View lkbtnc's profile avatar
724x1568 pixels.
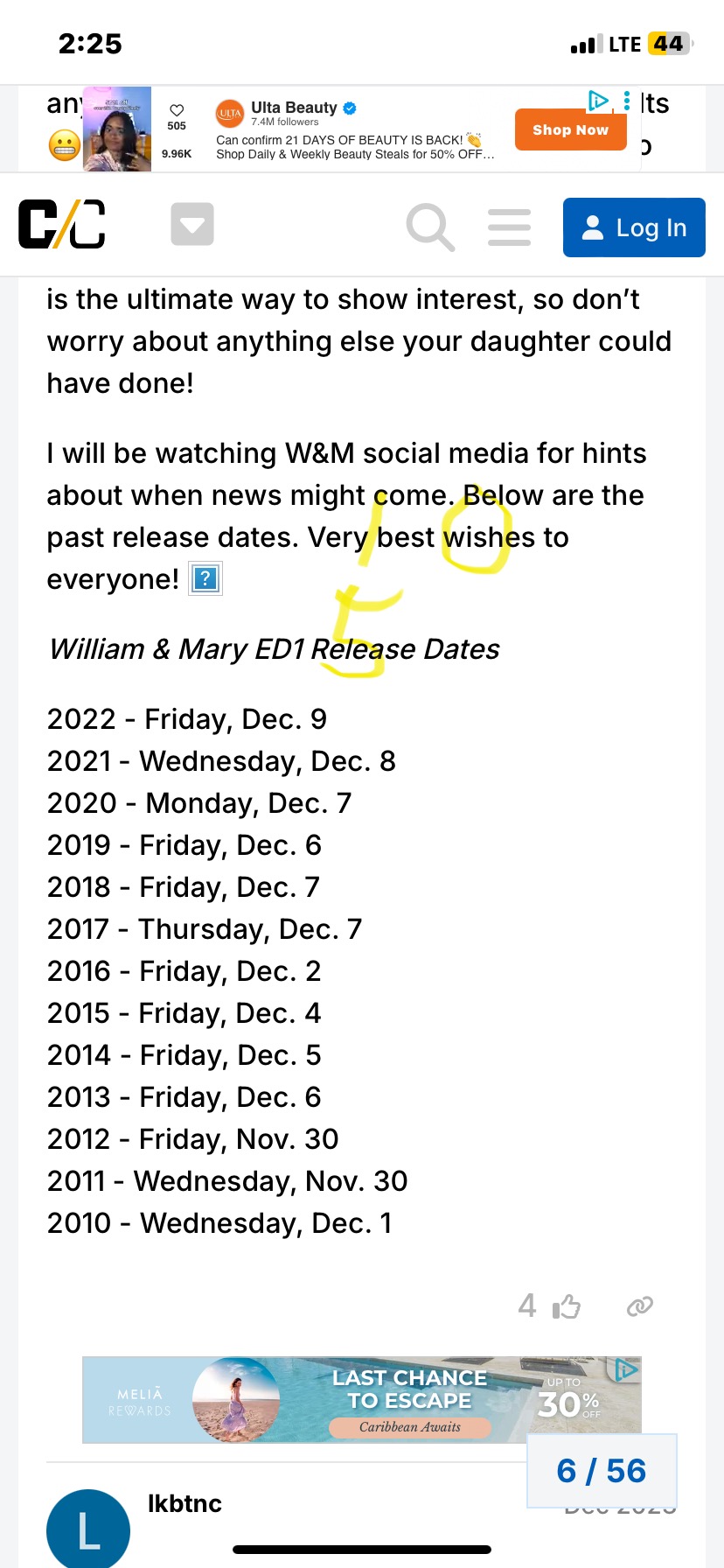click(x=87, y=1528)
